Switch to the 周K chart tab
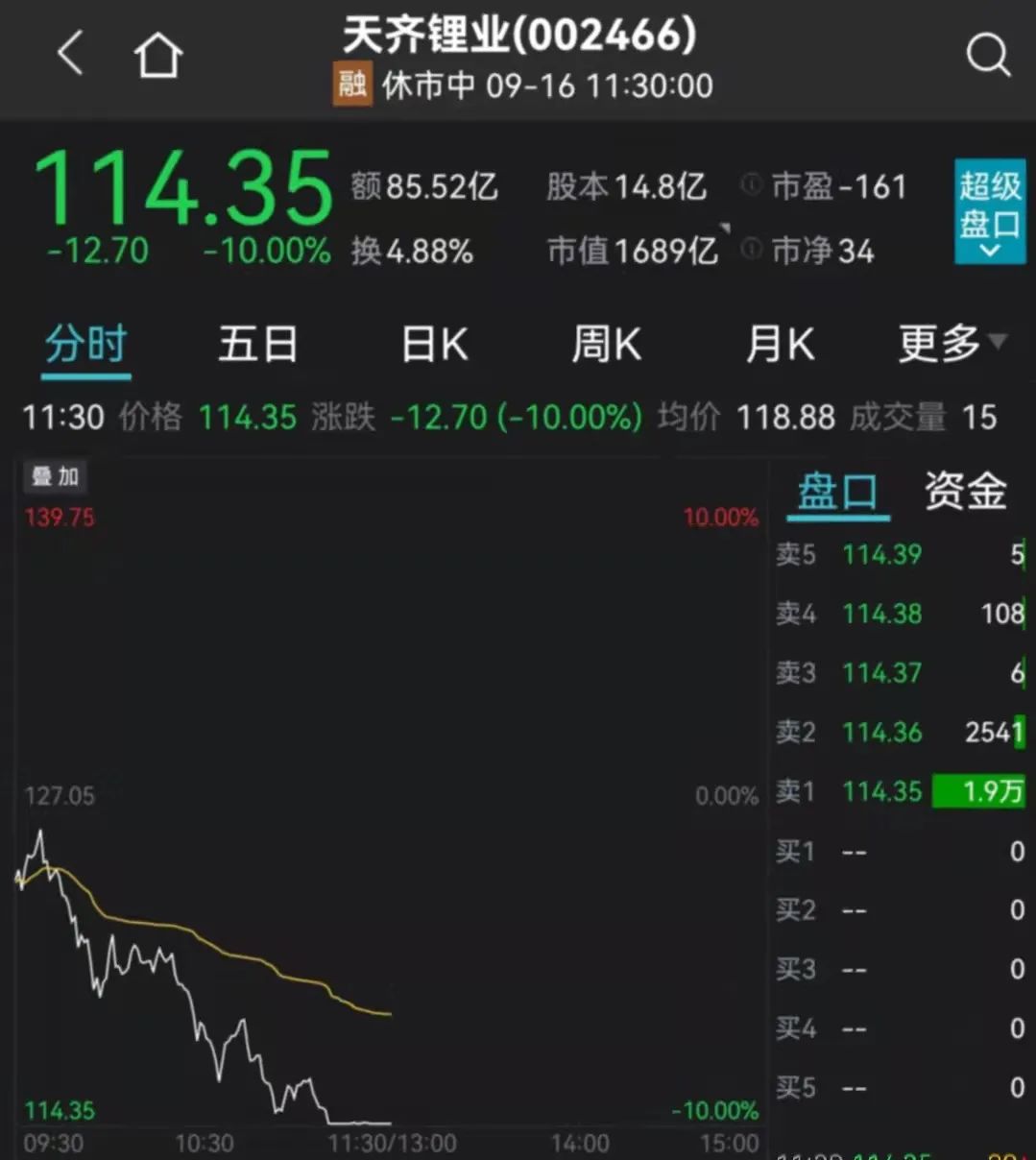The width and height of the screenshot is (1036, 1160). point(606,345)
